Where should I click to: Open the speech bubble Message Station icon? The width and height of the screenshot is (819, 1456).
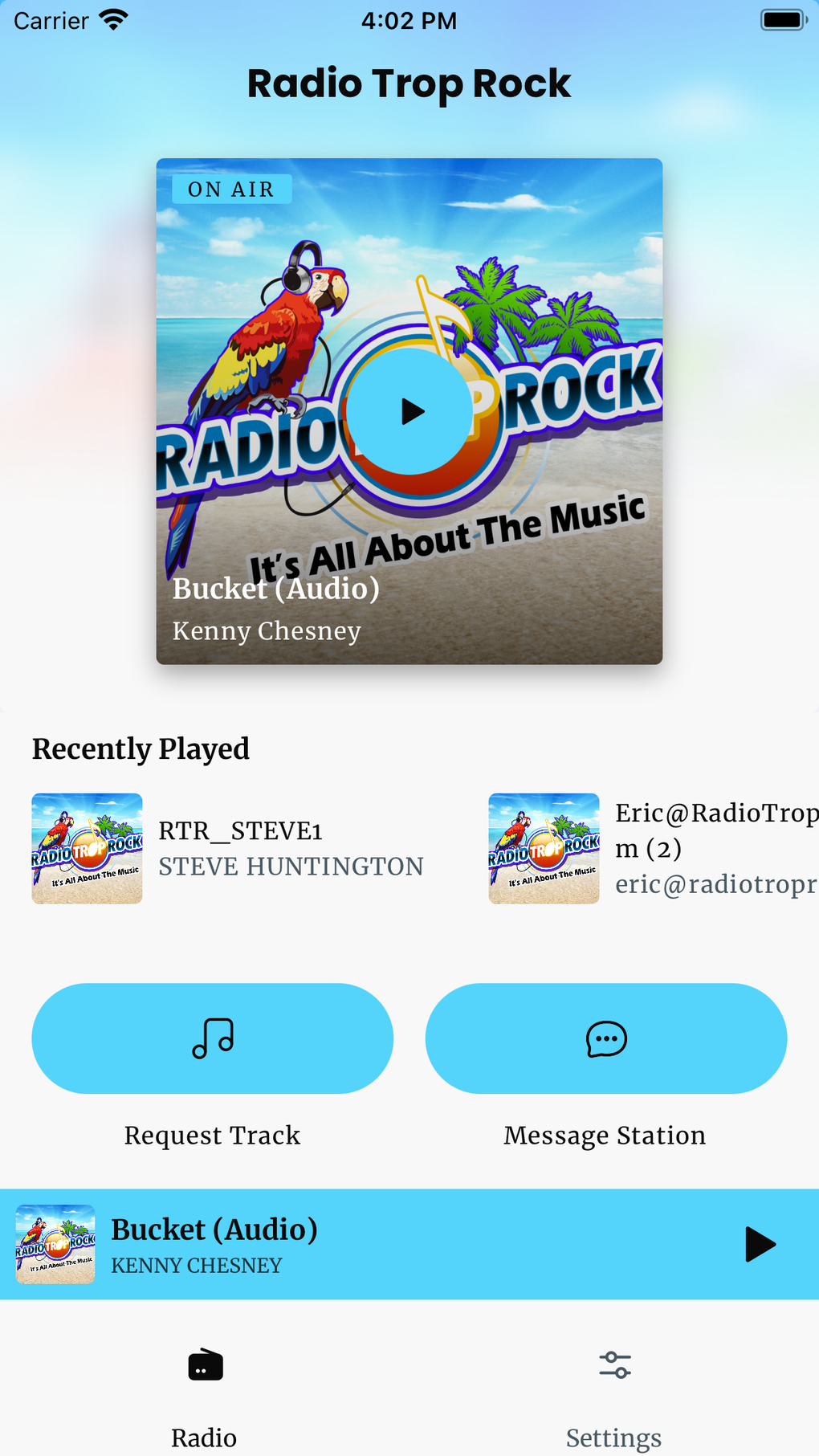point(605,1038)
